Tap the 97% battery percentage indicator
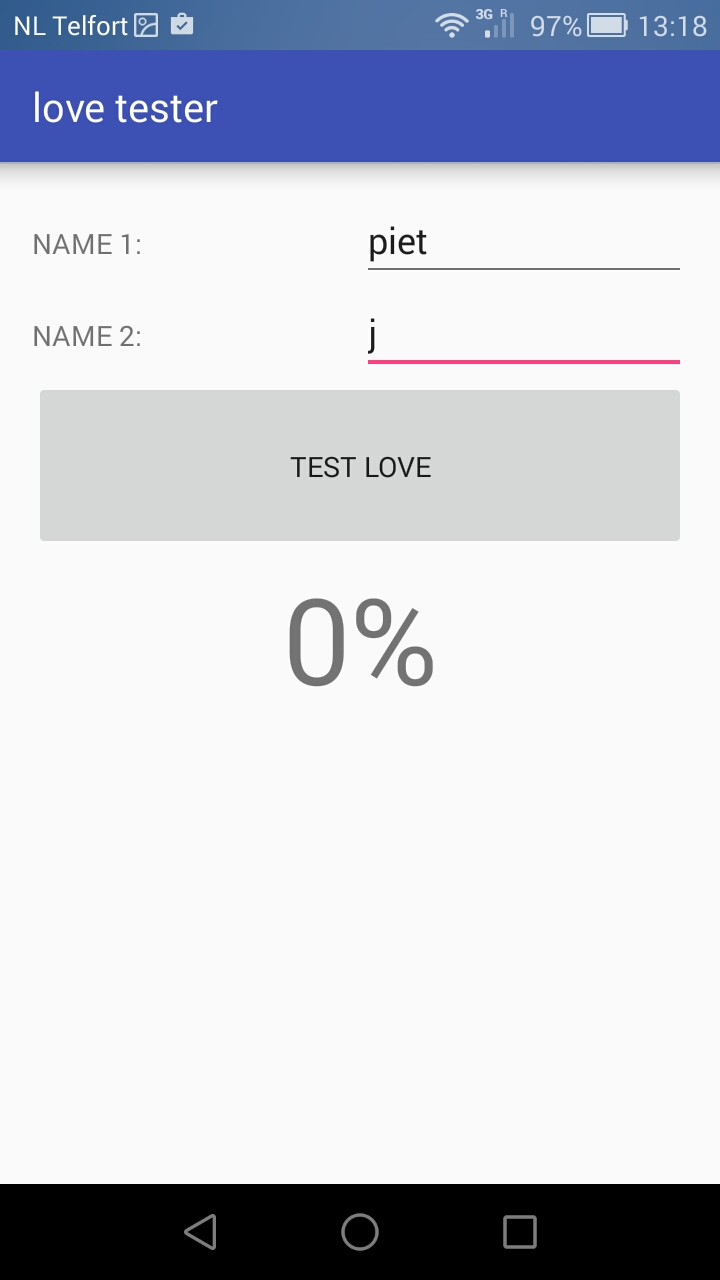The width and height of the screenshot is (720, 1280). pos(554,25)
